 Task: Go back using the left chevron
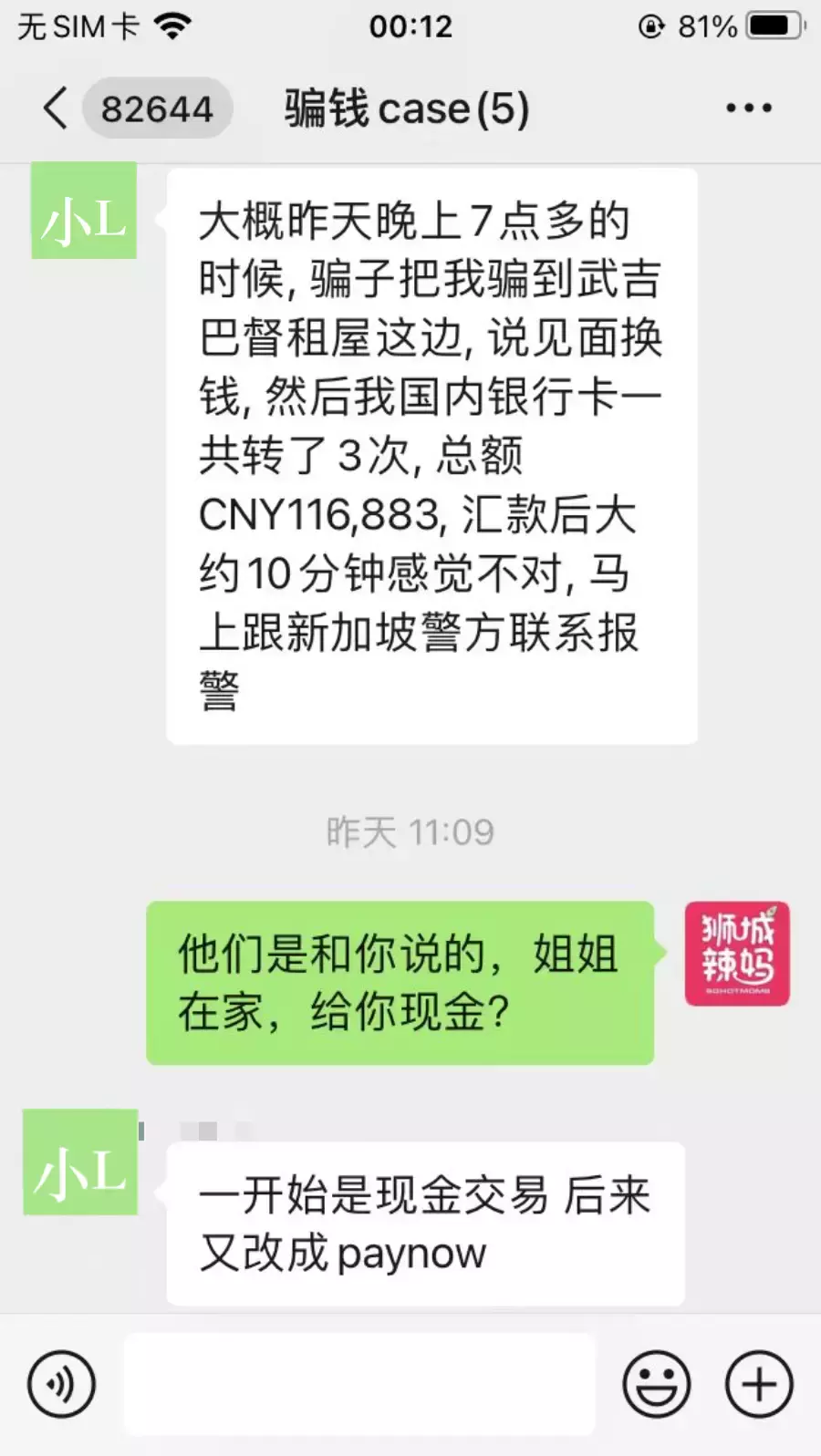55,108
